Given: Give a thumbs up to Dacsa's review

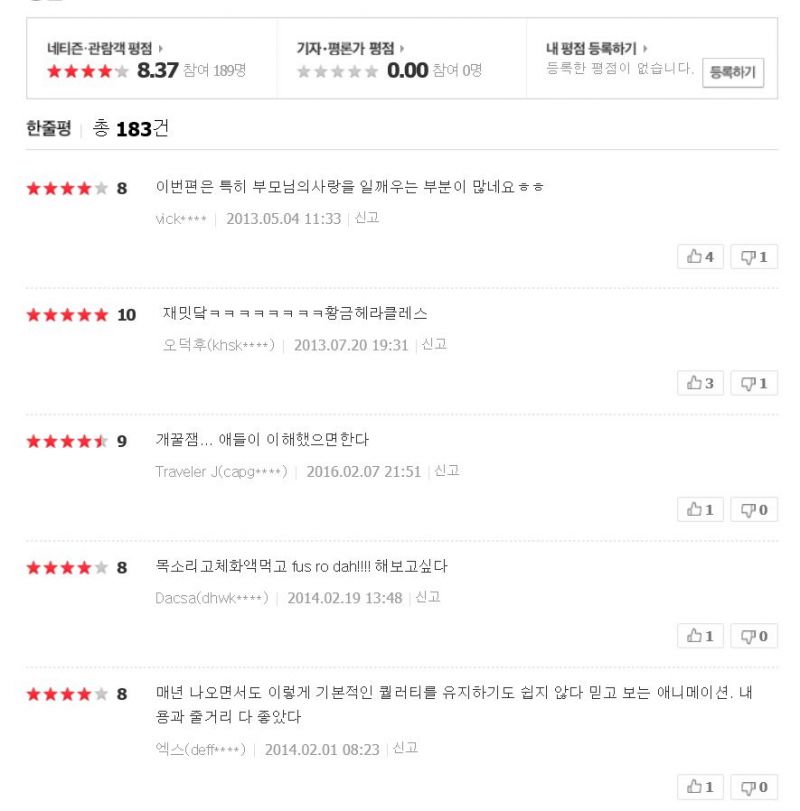Looking at the screenshot, I should [701, 636].
